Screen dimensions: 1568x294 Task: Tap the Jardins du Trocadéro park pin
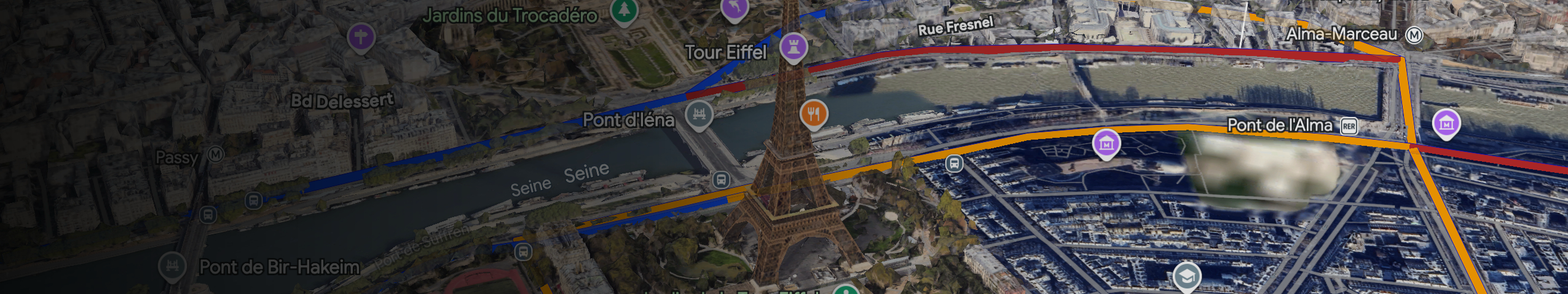[624, 10]
